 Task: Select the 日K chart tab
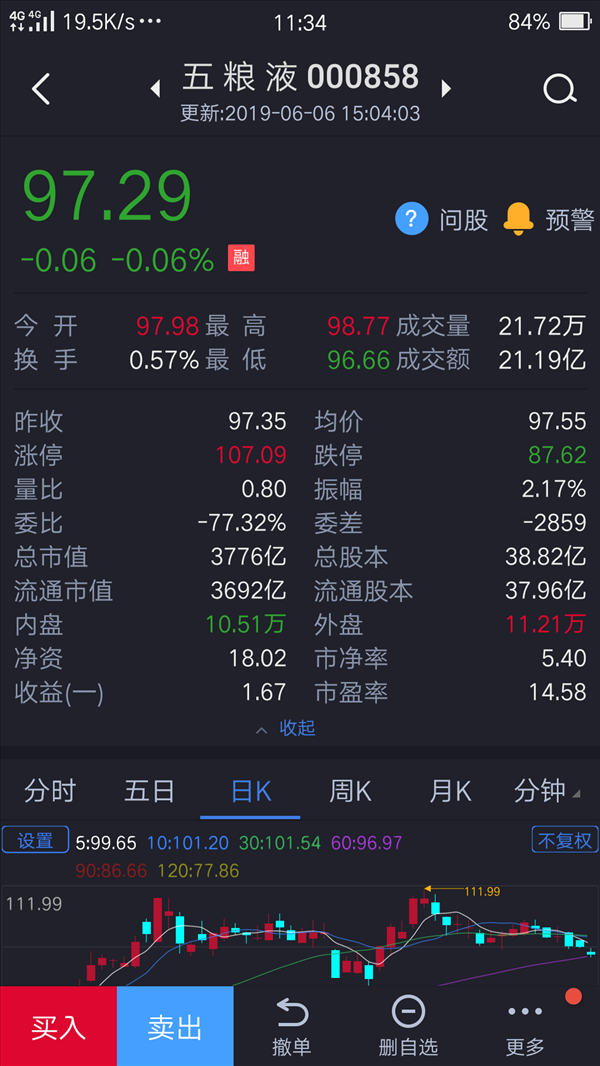[x=251, y=792]
